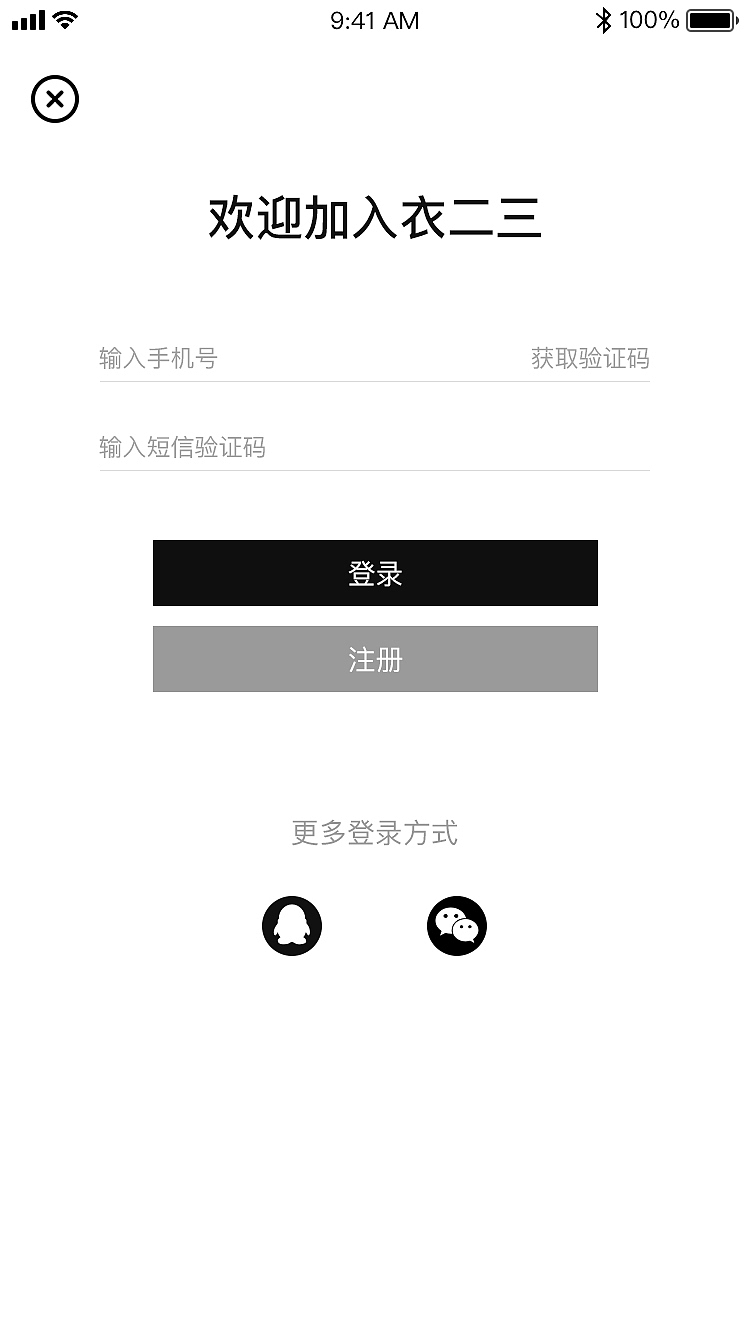
Task: Click the 9:41 AM clock text
Action: click(374, 20)
